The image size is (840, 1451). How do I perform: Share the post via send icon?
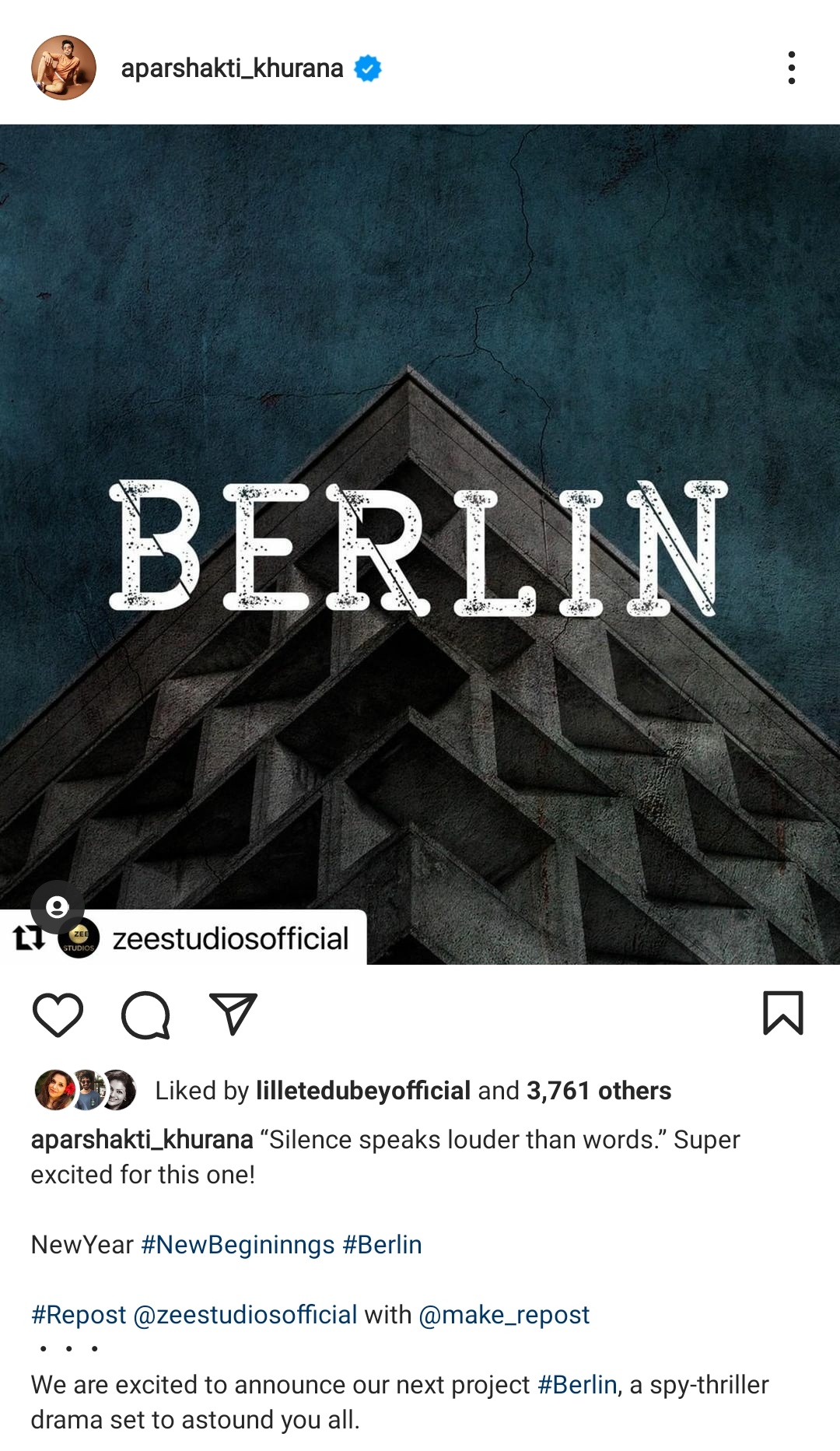pyautogui.click(x=233, y=1014)
